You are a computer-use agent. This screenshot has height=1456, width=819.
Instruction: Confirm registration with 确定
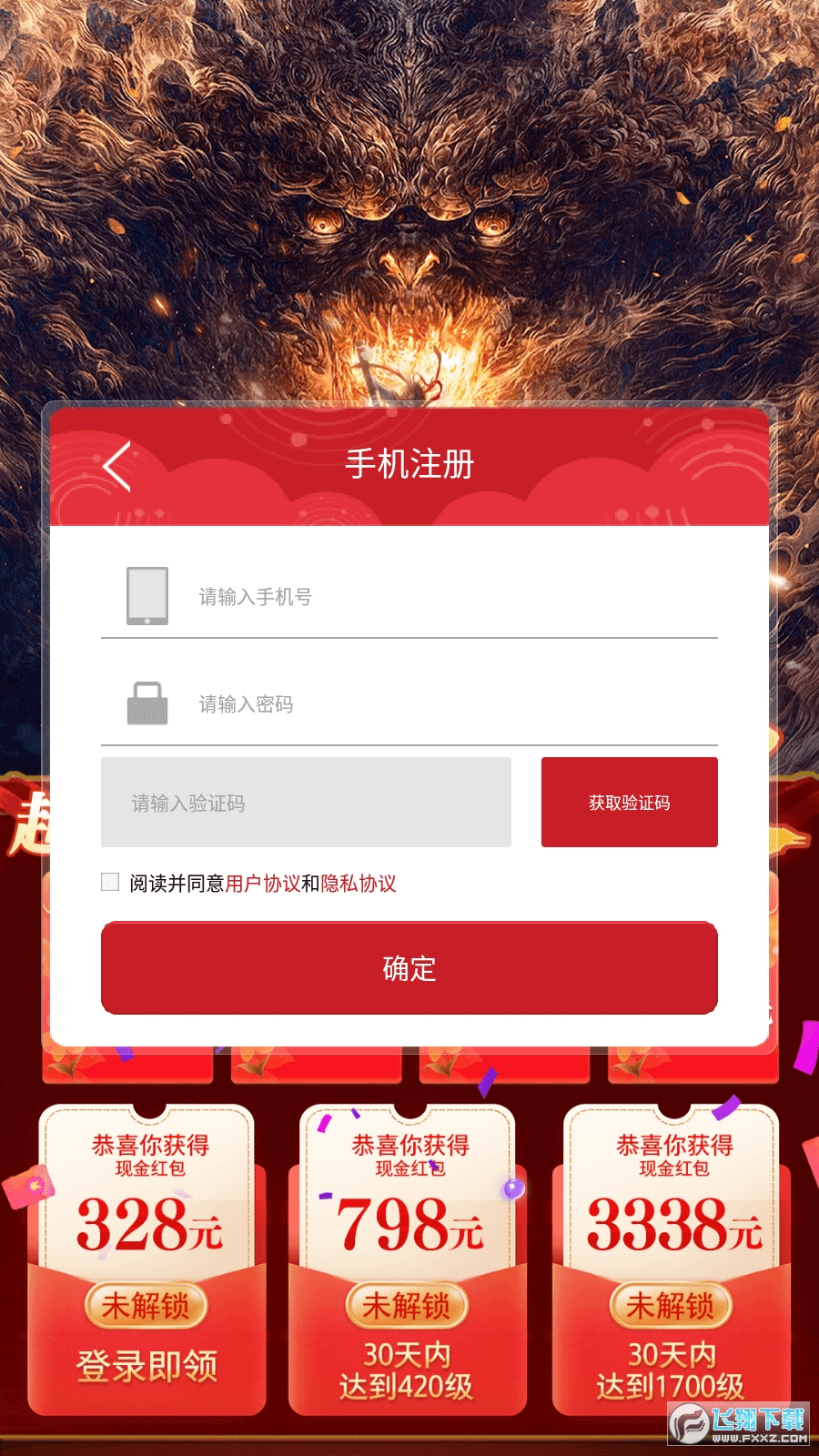tap(409, 968)
